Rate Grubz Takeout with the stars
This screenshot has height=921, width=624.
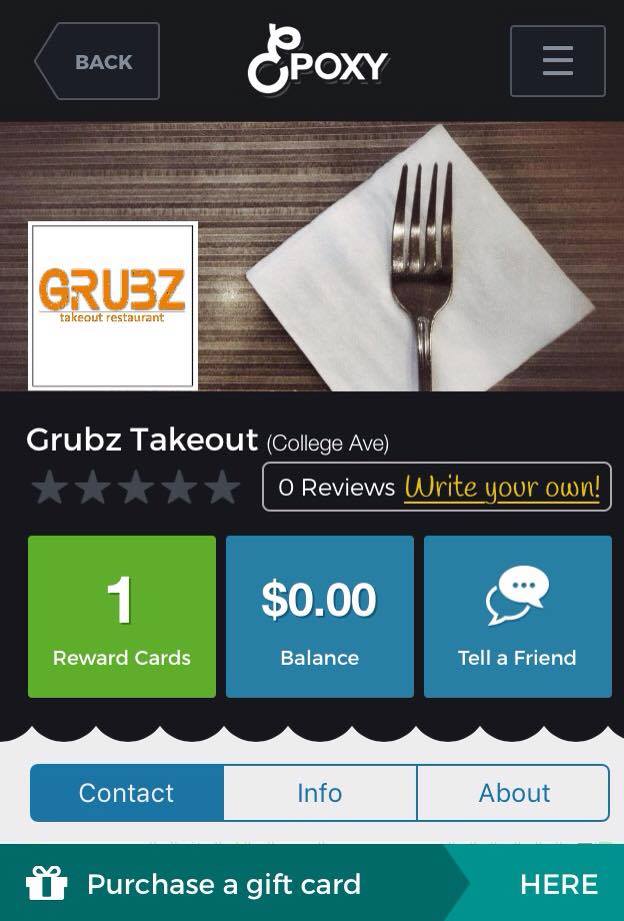136,488
